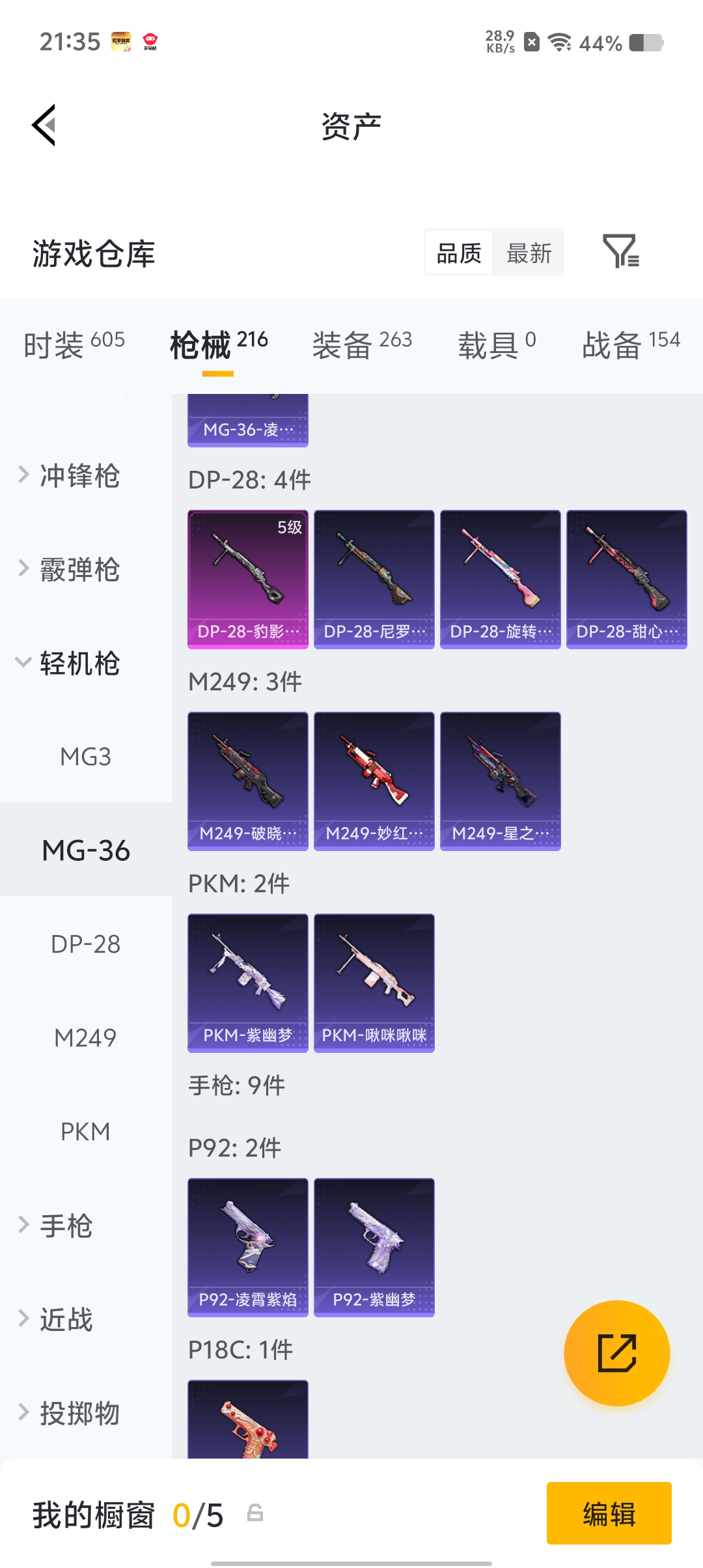Switch to the 装备 tab
This screenshot has width=703, height=1568.
tap(362, 344)
